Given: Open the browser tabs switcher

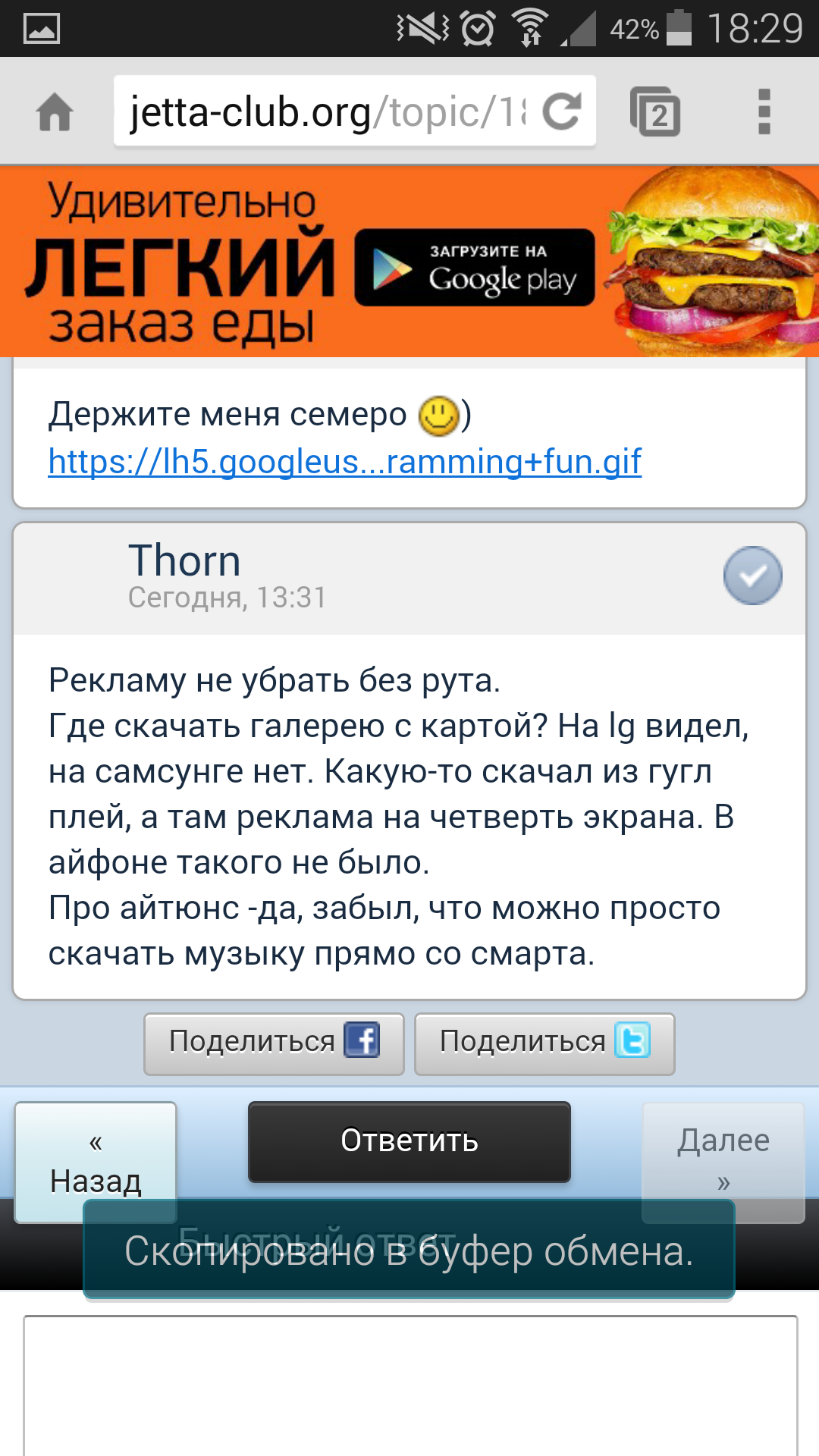Looking at the screenshot, I should click(655, 112).
